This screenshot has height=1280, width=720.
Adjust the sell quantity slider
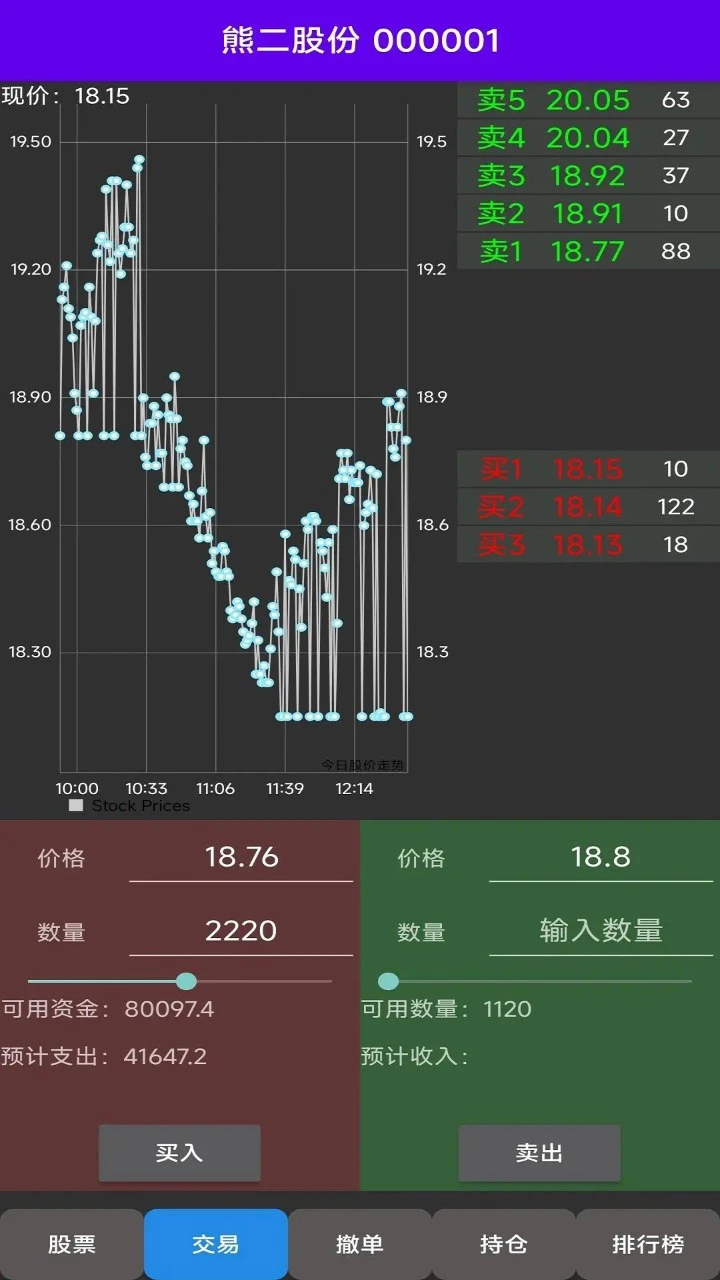[387, 981]
